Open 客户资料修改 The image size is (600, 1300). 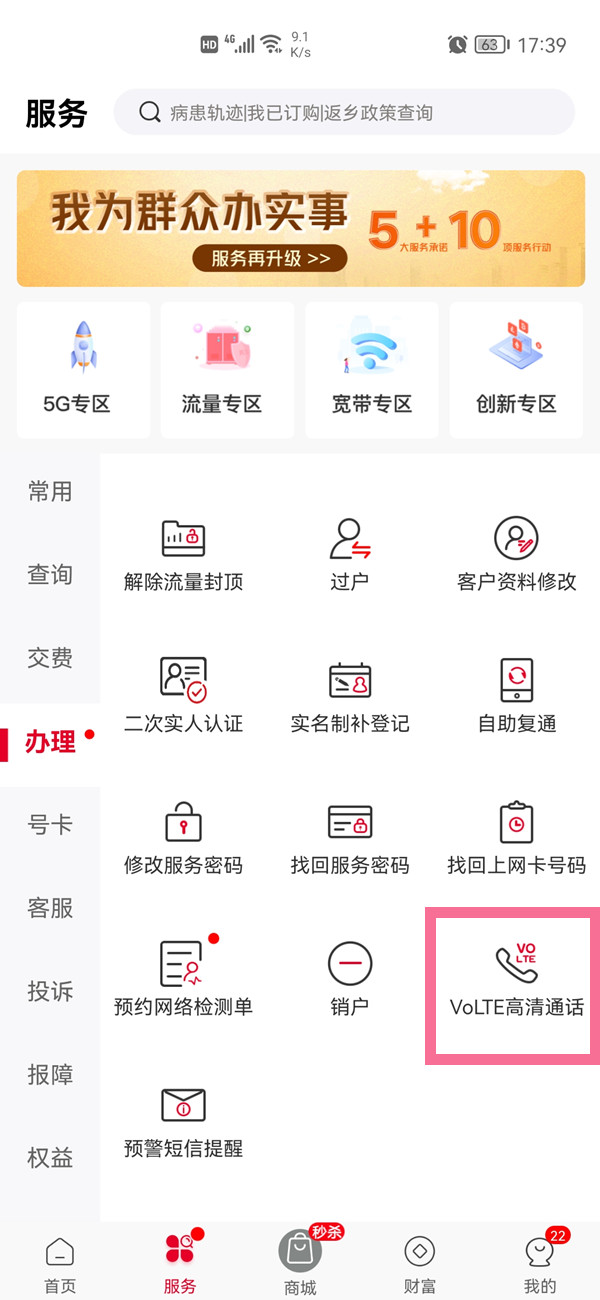516,555
